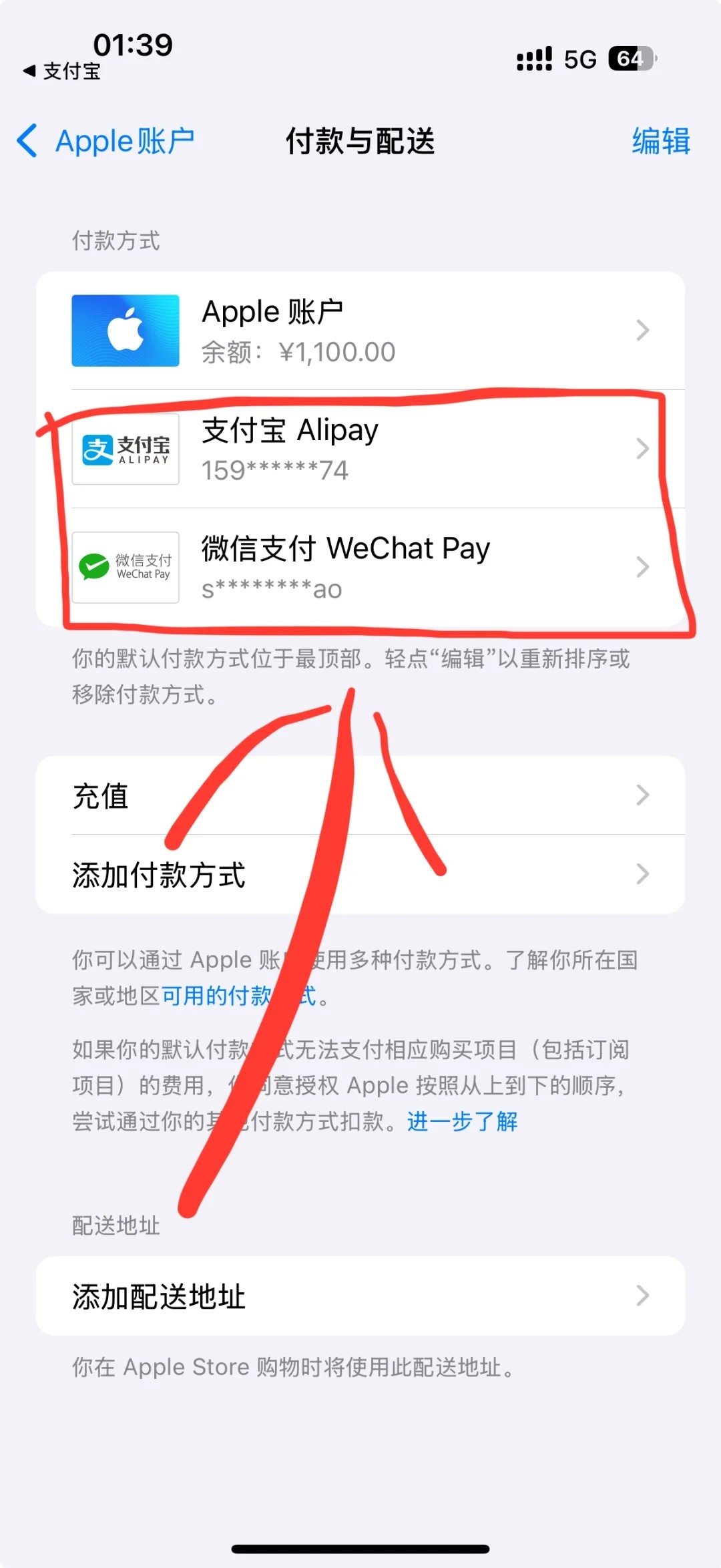The image size is (721, 1568).
Task: Select the Alipay payment method icon
Action: click(125, 449)
